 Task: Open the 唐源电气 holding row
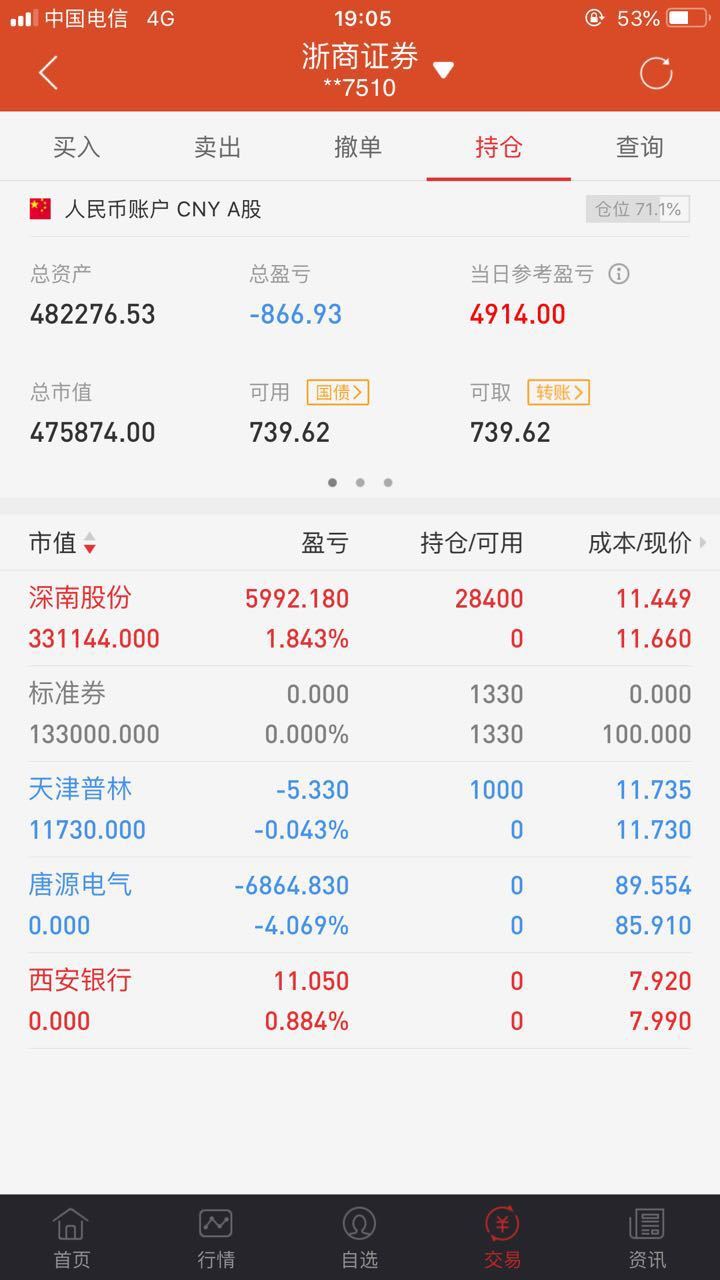(x=360, y=905)
